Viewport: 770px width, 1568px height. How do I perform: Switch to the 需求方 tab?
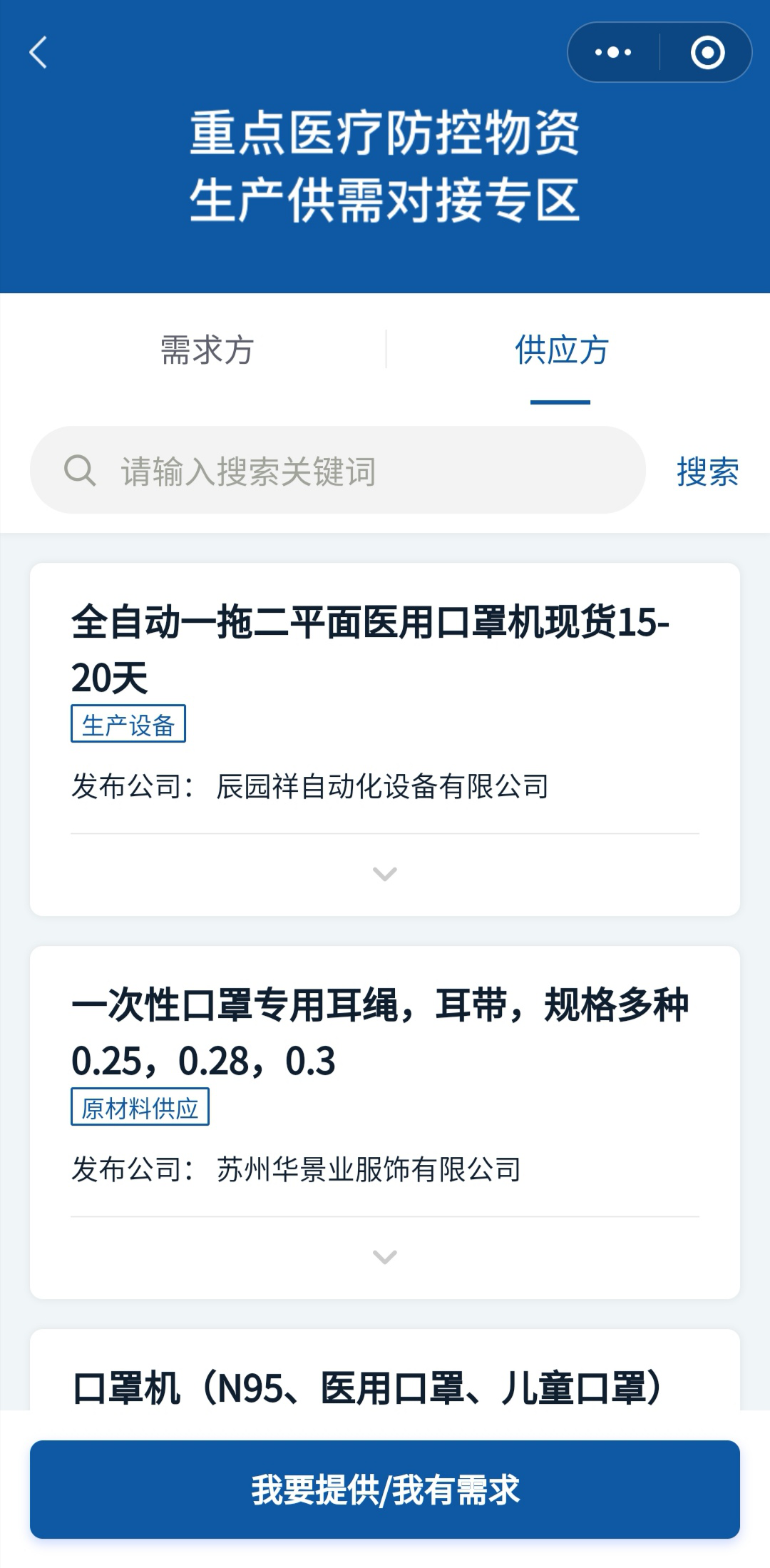coord(207,350)
